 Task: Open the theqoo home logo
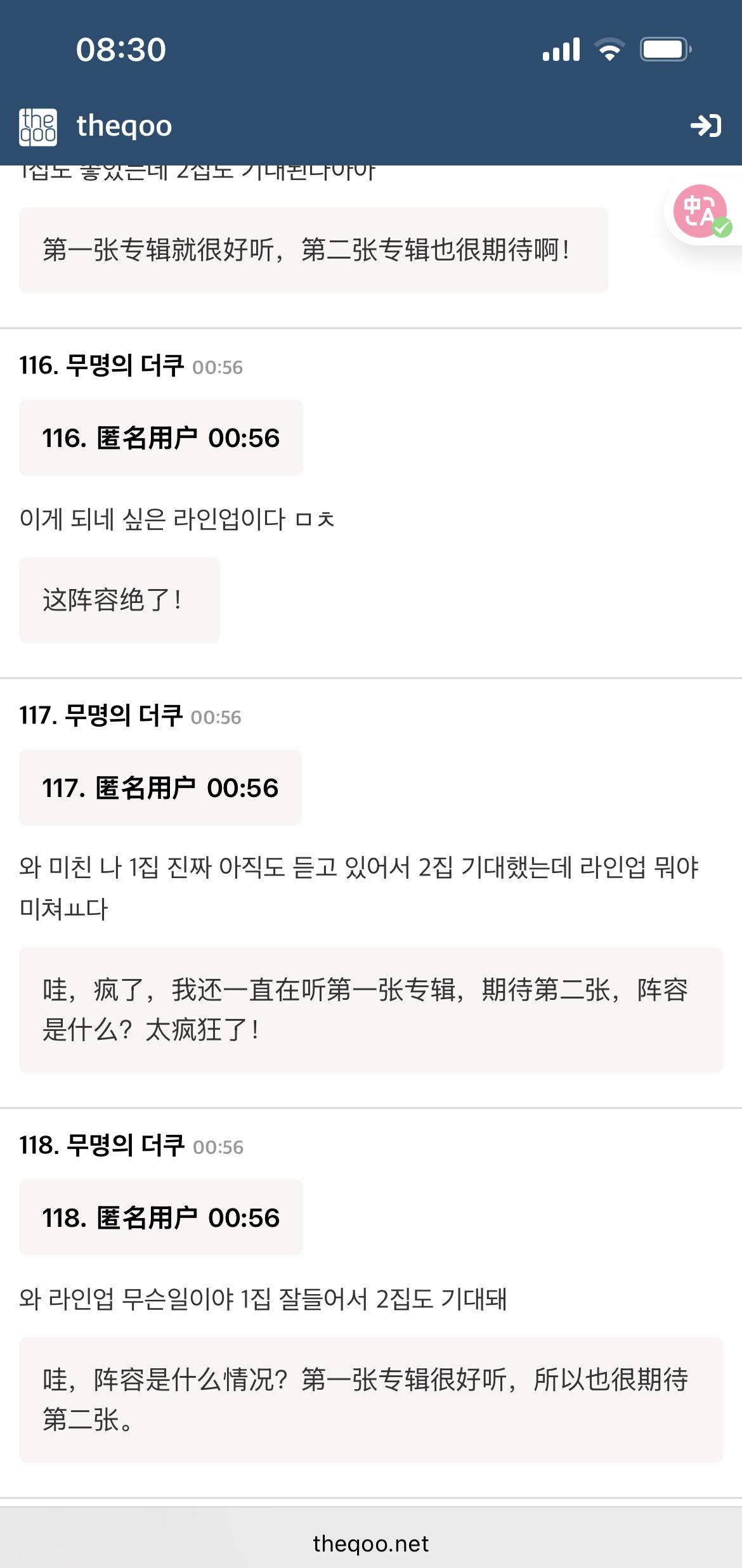[38, 127]
